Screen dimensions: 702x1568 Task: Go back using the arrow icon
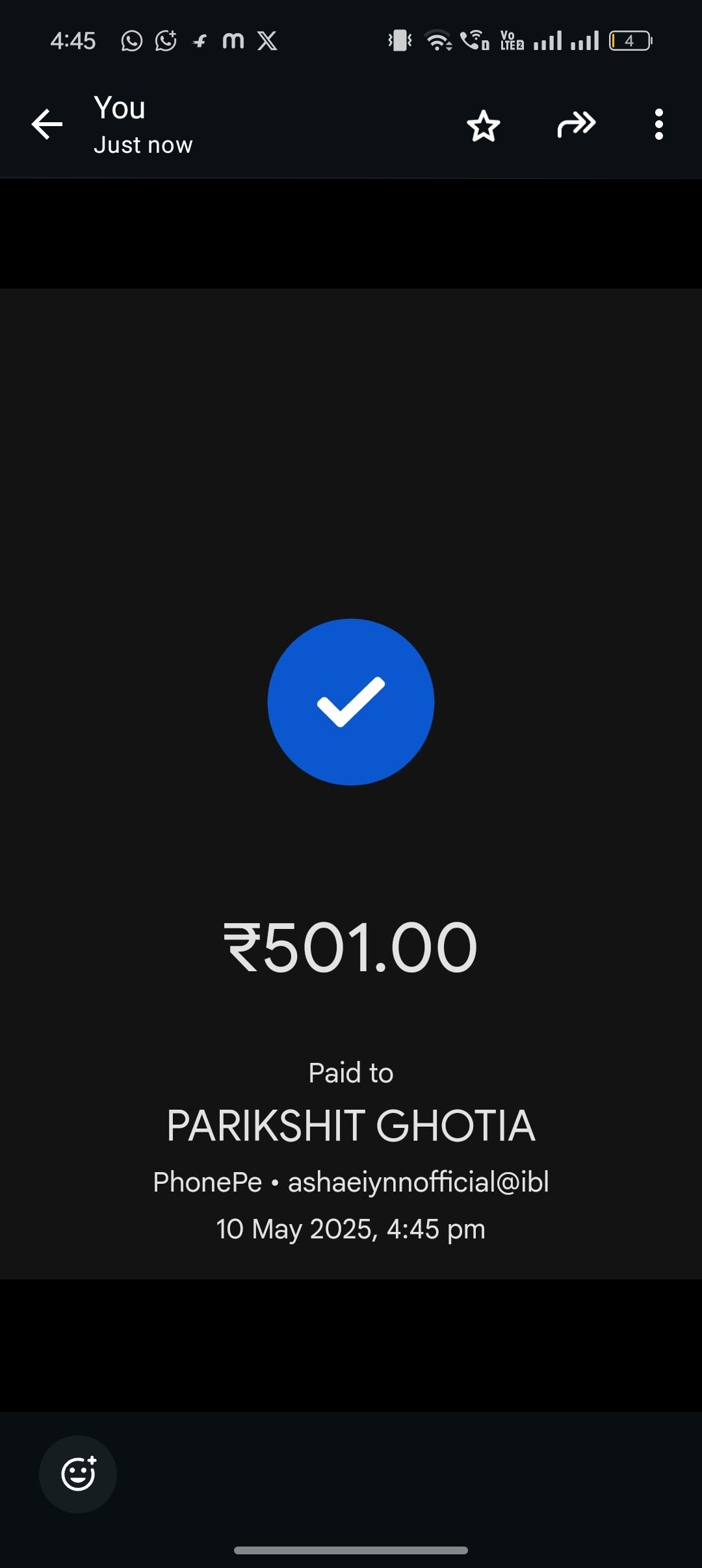47,124
